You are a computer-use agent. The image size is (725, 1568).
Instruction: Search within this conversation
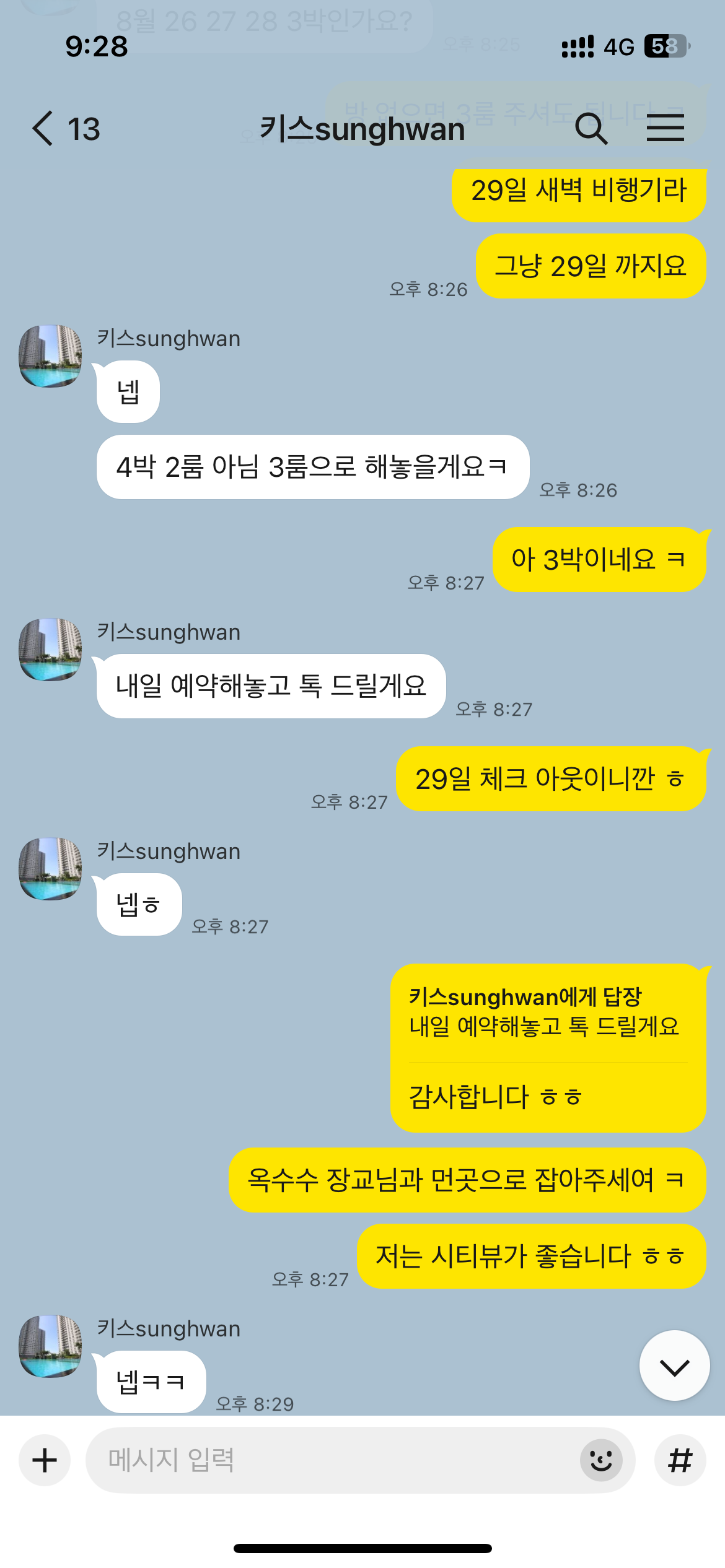point(591,129)
